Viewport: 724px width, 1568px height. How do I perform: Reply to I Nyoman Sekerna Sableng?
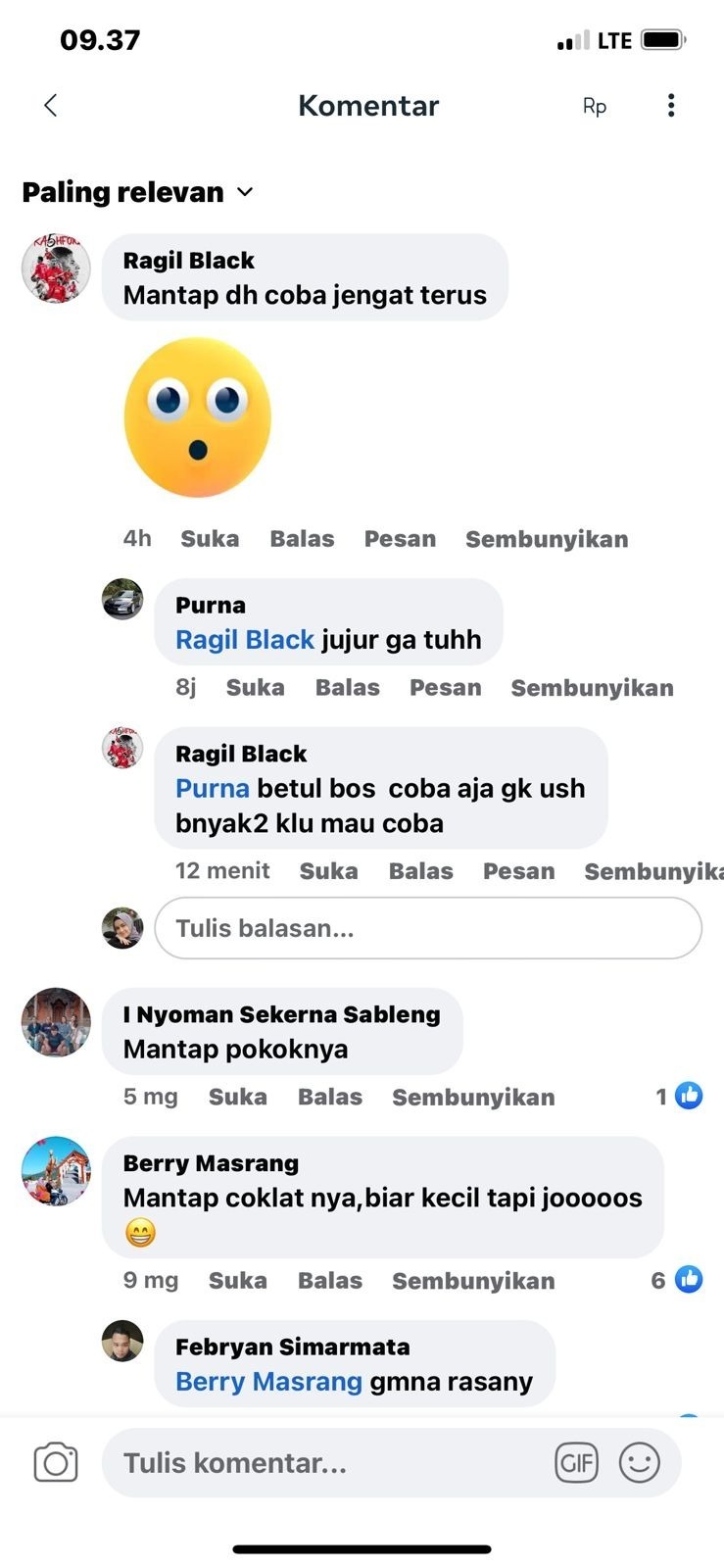point(329,1097)
